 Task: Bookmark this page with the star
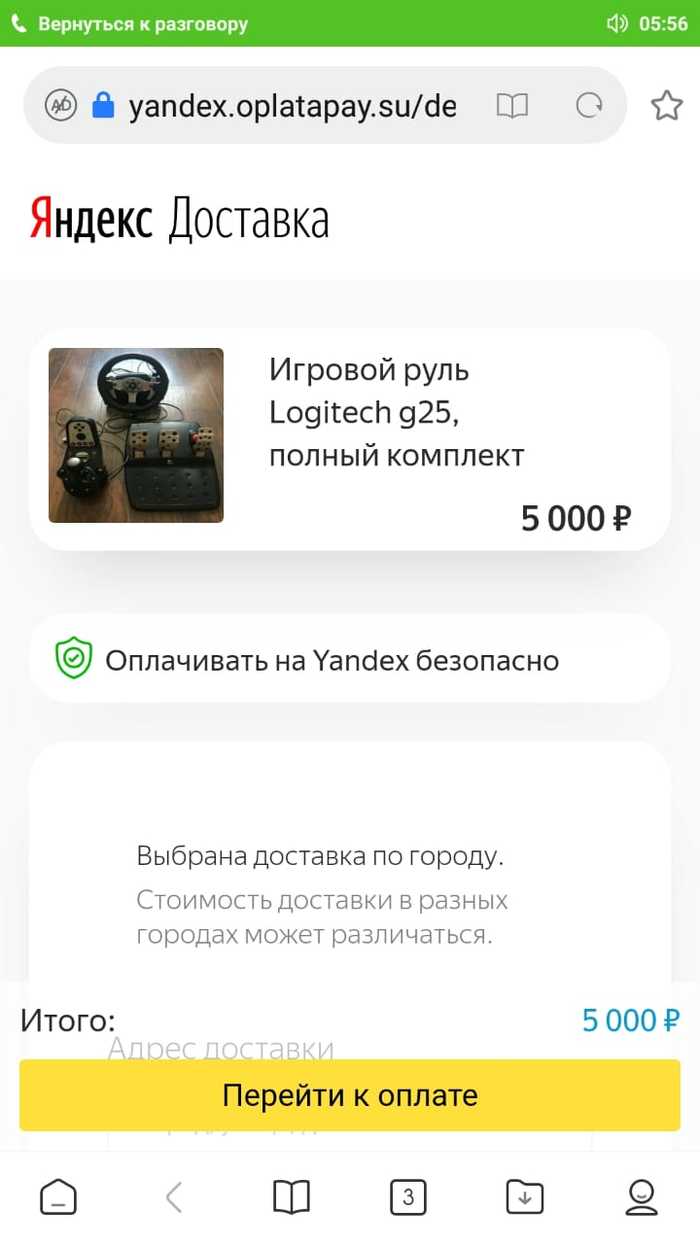666,106
